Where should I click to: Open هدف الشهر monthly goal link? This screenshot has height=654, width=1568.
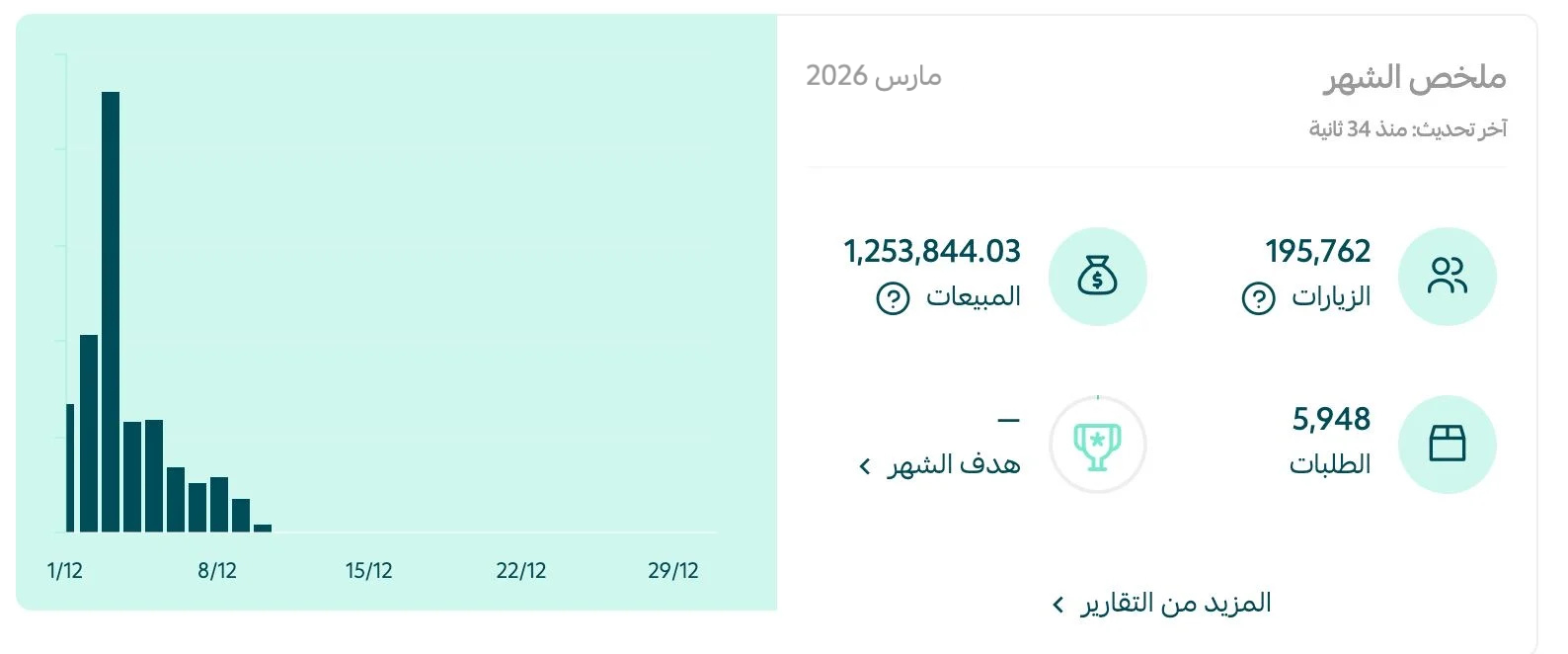939,464
